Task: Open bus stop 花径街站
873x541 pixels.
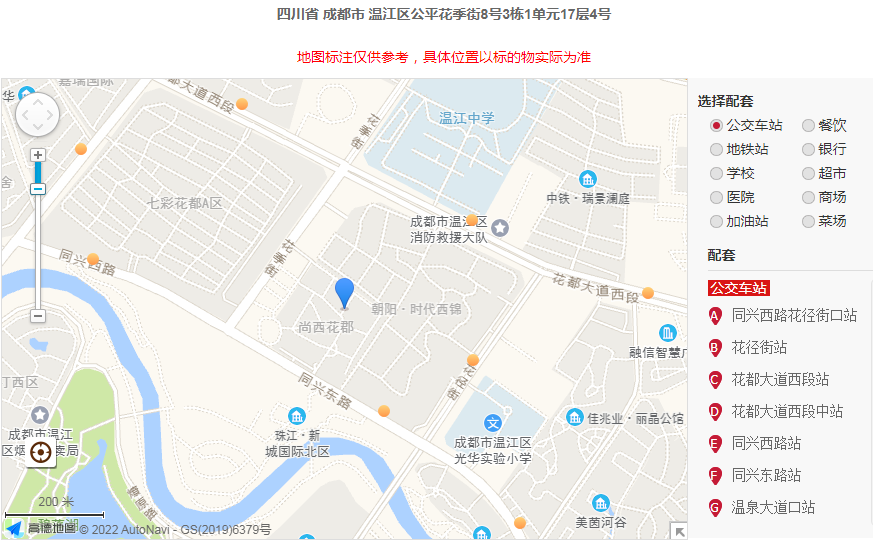Action: click(x=759, y=348)
